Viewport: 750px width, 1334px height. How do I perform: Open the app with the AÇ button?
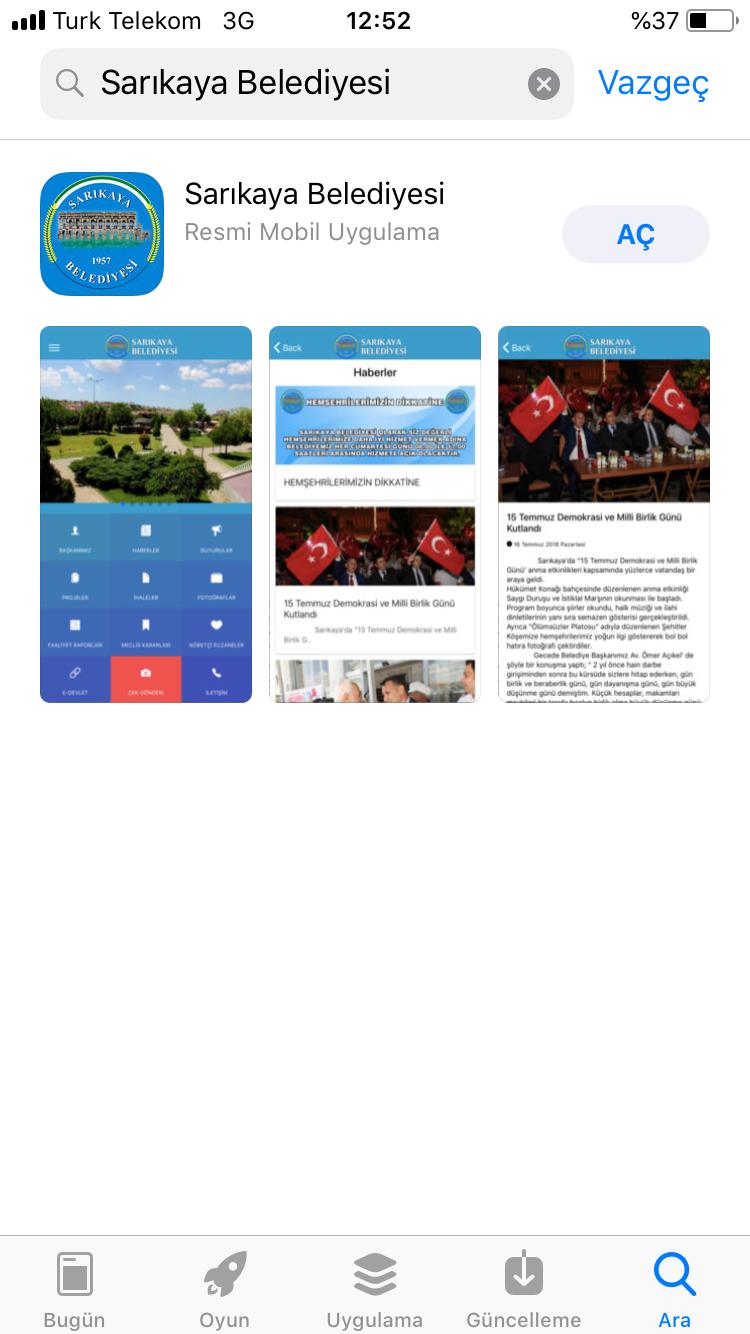[x=635, y=235]
